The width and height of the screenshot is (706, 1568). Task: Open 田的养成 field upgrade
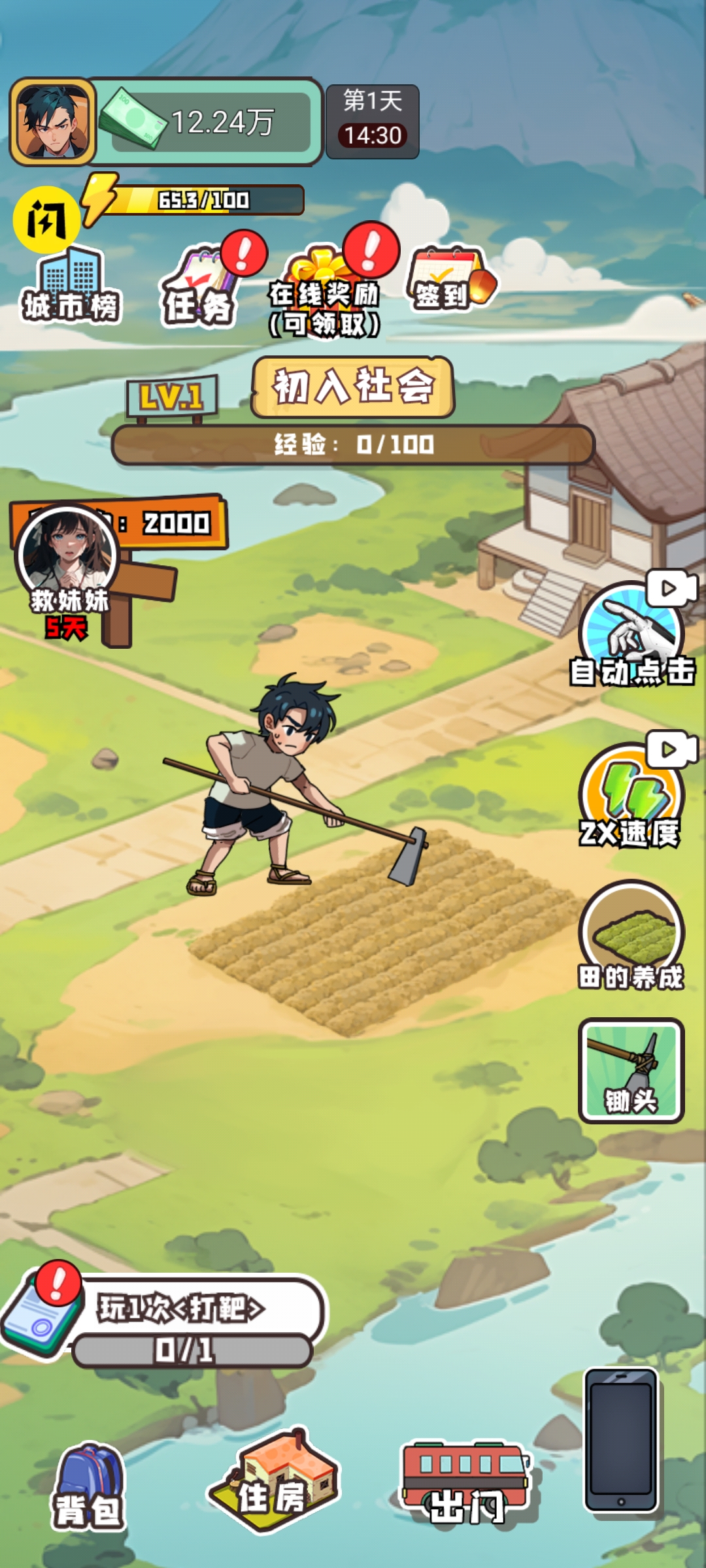coord(631,936)
